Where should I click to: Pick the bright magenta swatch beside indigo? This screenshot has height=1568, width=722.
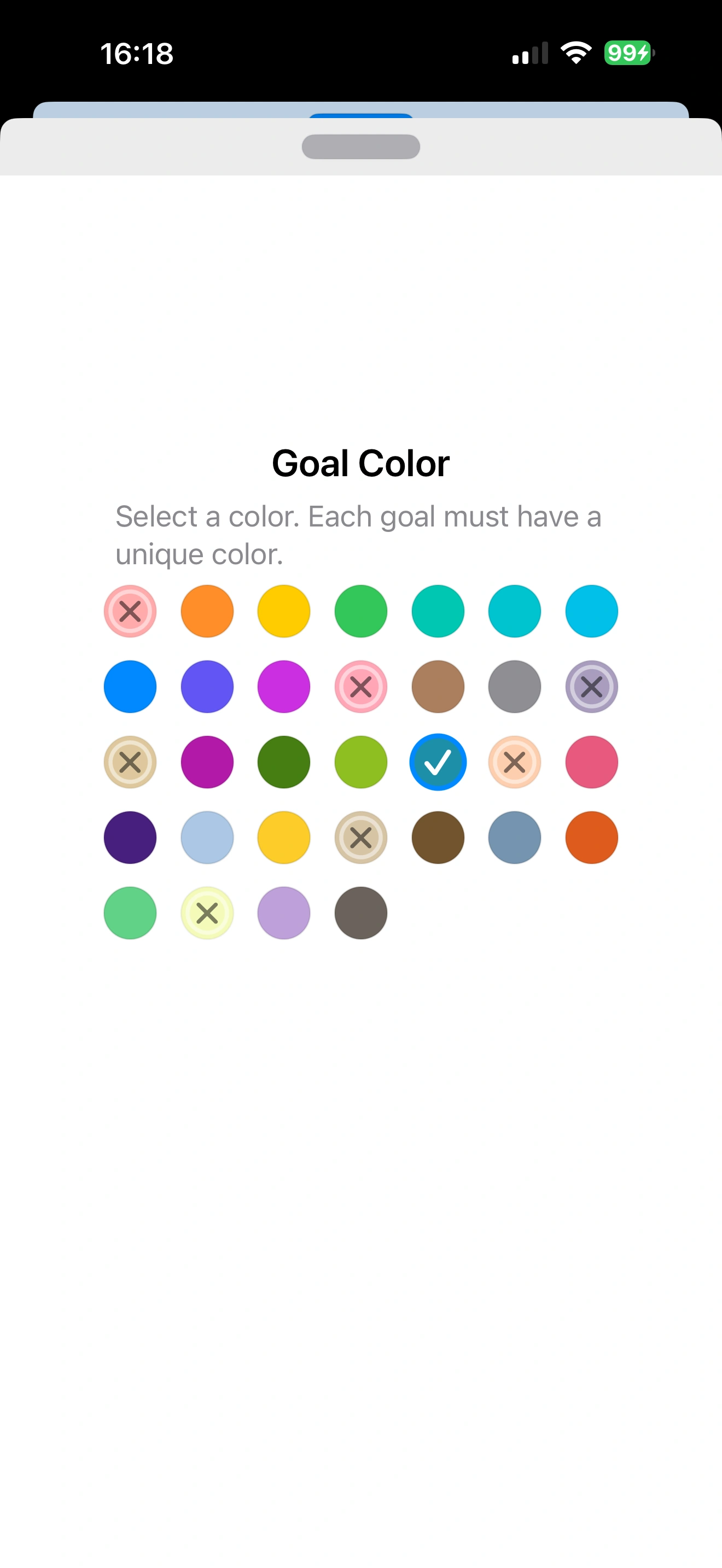pyautogui.click(x=284, y=687)
